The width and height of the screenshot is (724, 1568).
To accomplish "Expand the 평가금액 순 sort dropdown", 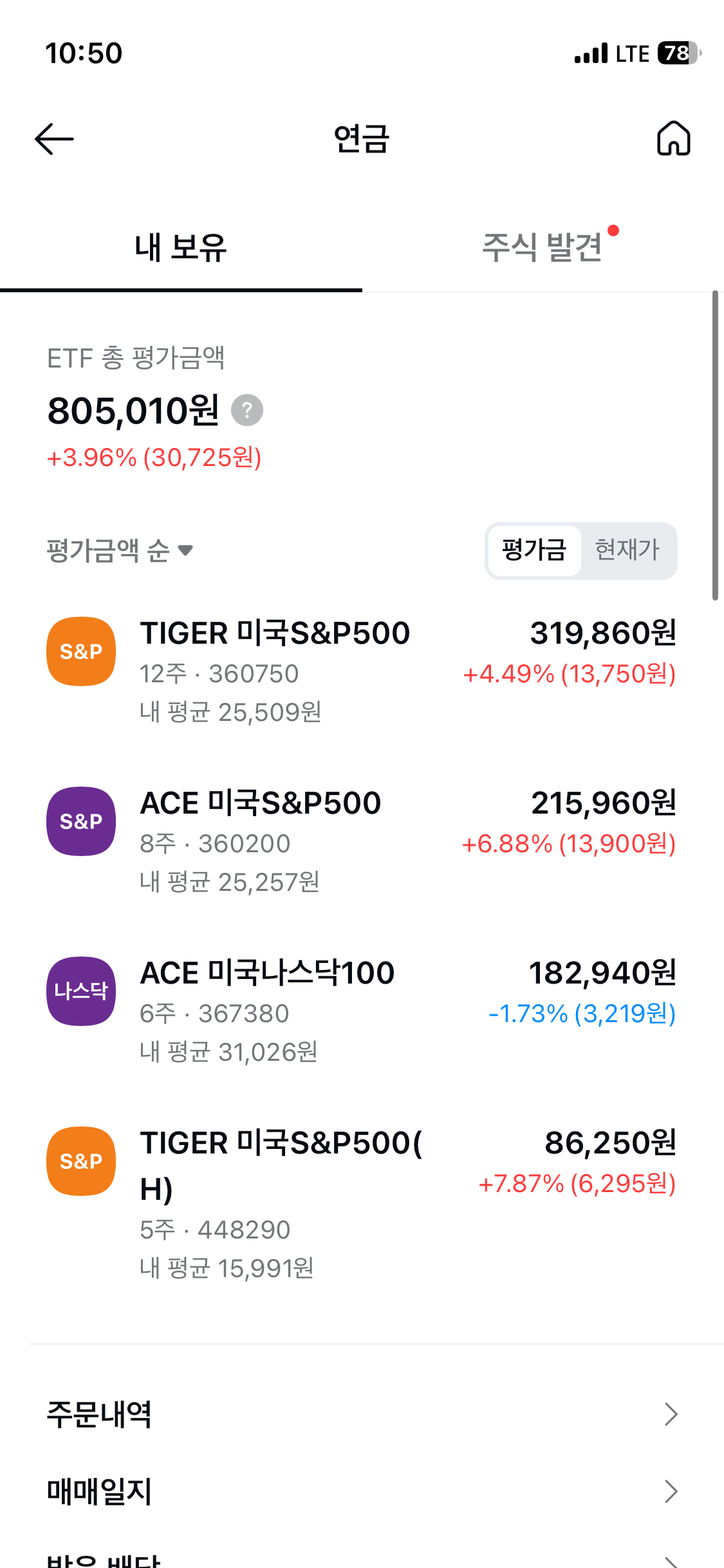I will 120,550.
